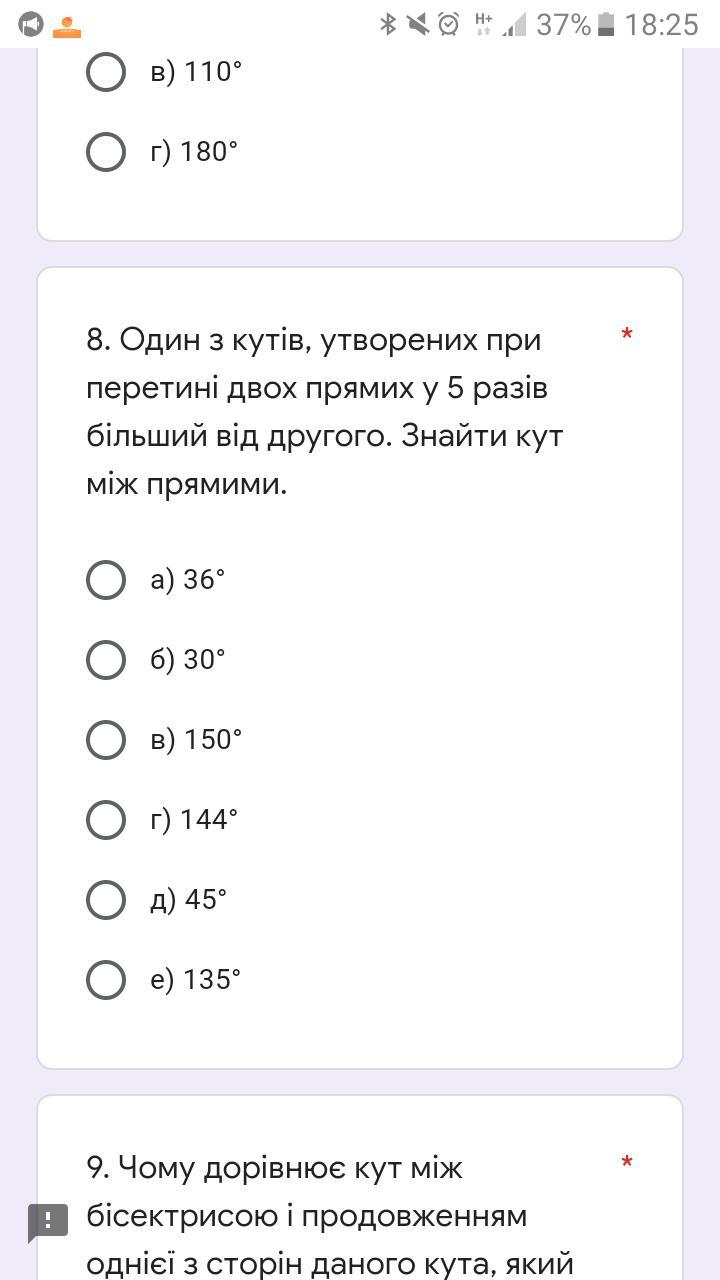Choose option б) 30° for question 8
The width and height of the screenshot is (720, 1280).
tap(106, 660)
